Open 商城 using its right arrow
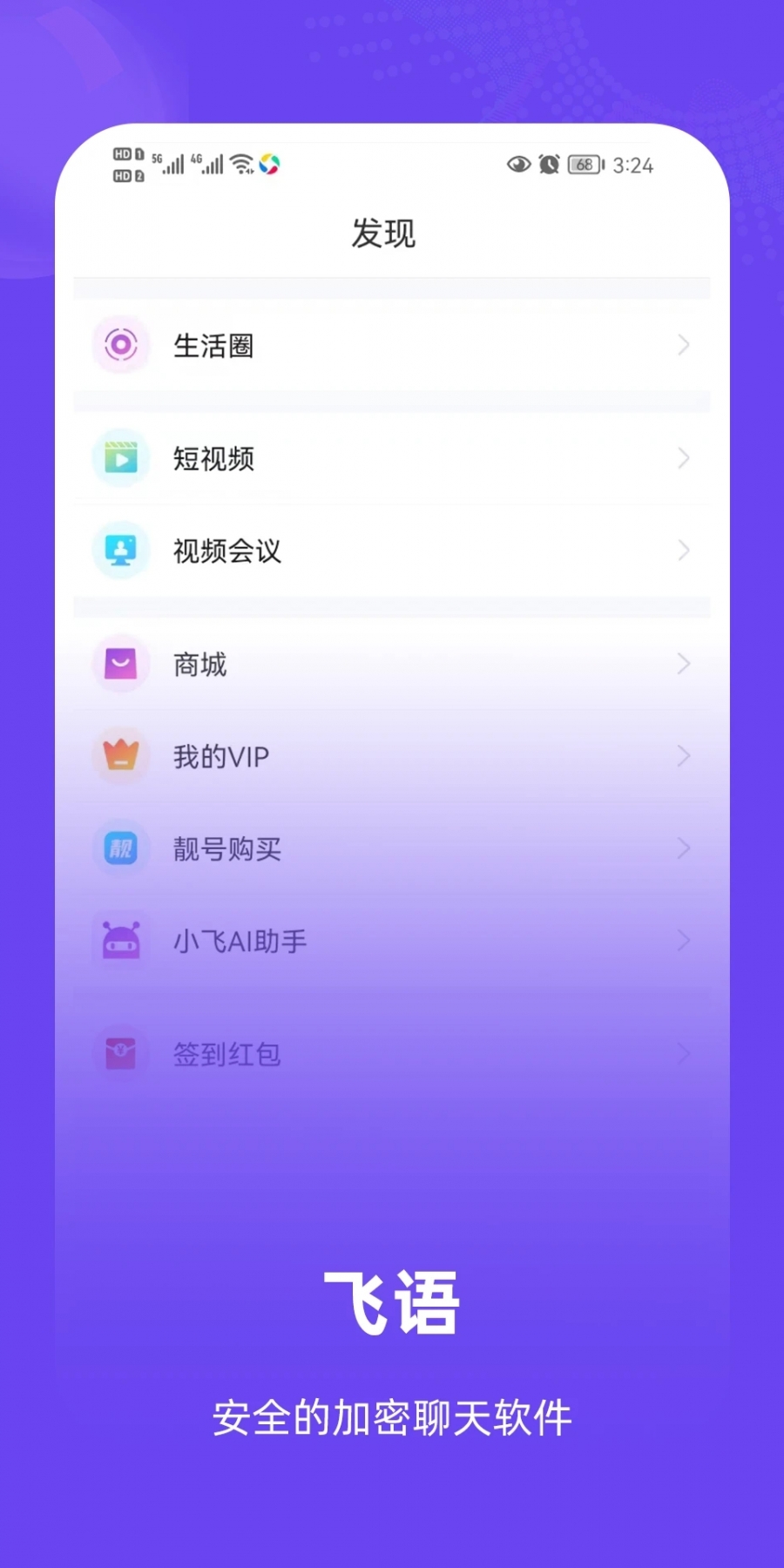This screenshot has height=1568, width=784. pos(684,664)
